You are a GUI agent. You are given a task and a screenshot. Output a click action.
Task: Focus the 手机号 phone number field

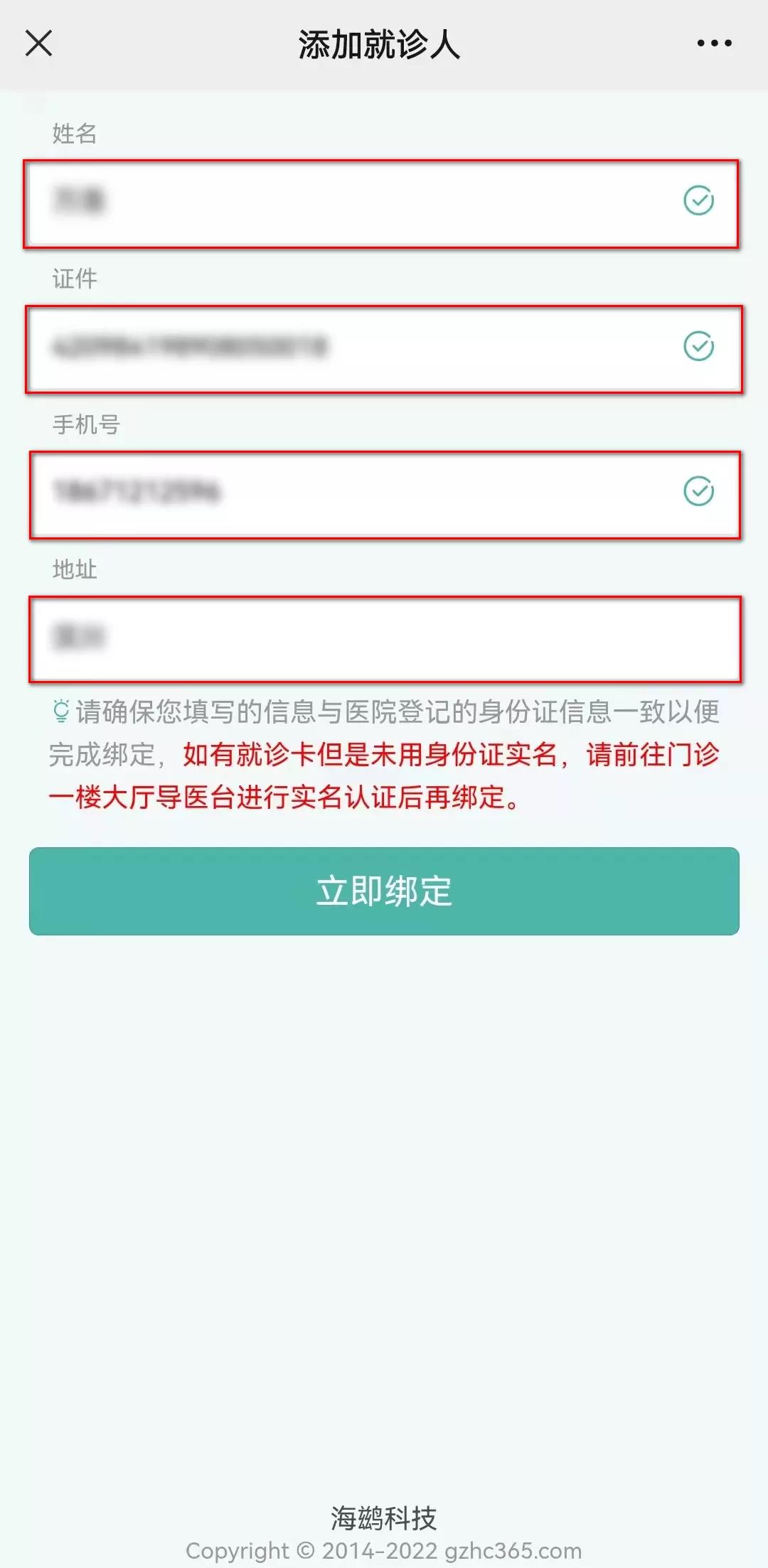(x=356, y=493)
